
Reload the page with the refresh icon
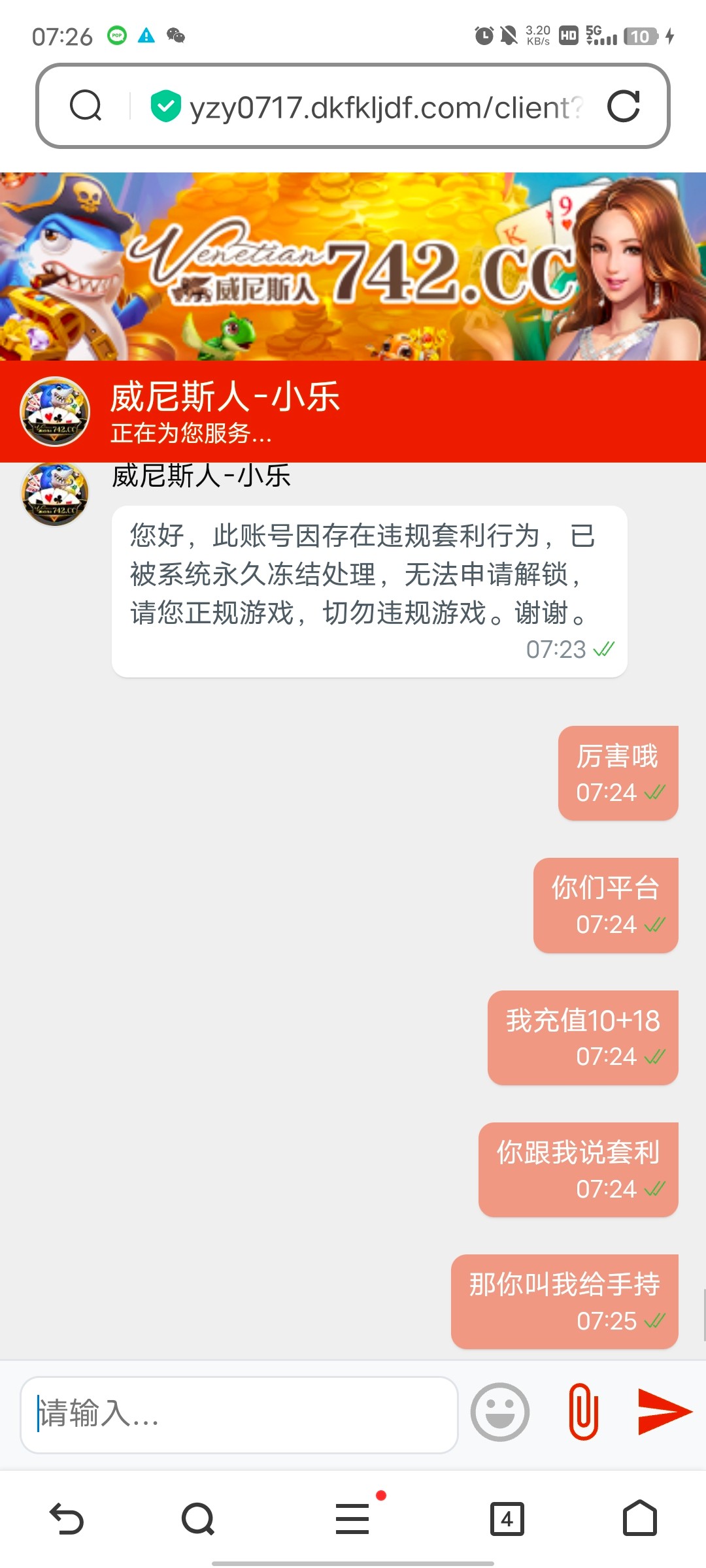(626, 106)
